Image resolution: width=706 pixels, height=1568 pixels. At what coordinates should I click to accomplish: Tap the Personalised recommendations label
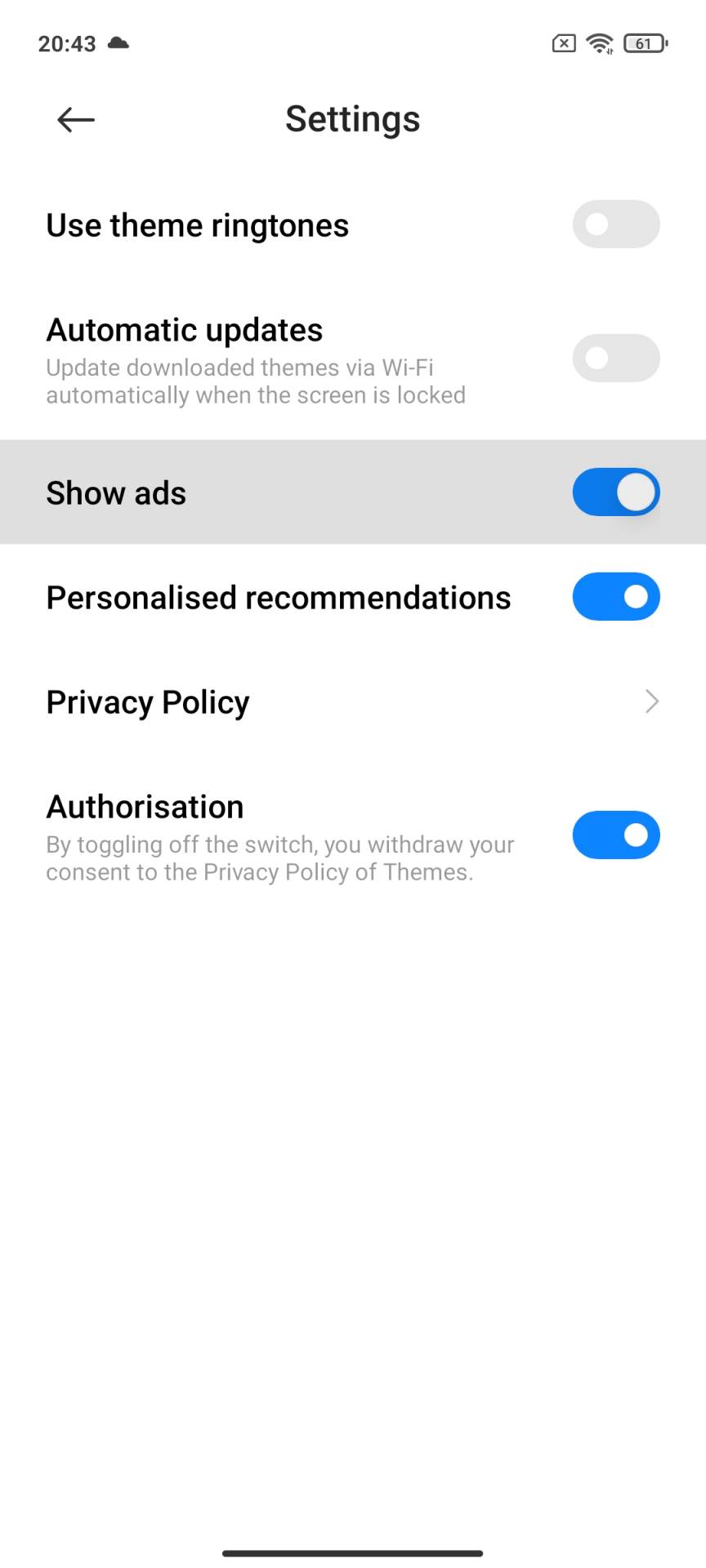pyautogui.click(x=279, y=596)
